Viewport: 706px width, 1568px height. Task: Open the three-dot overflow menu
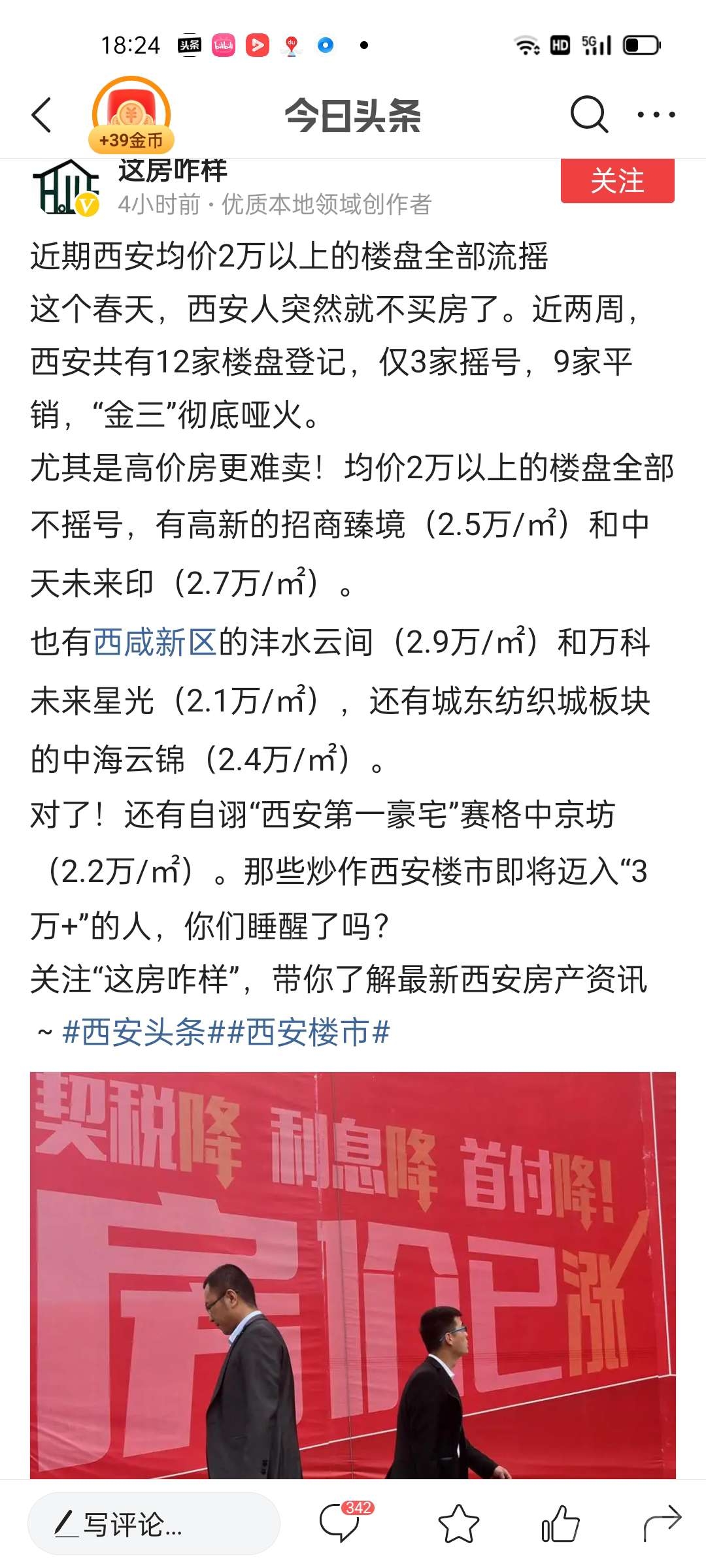coord(656,115)
